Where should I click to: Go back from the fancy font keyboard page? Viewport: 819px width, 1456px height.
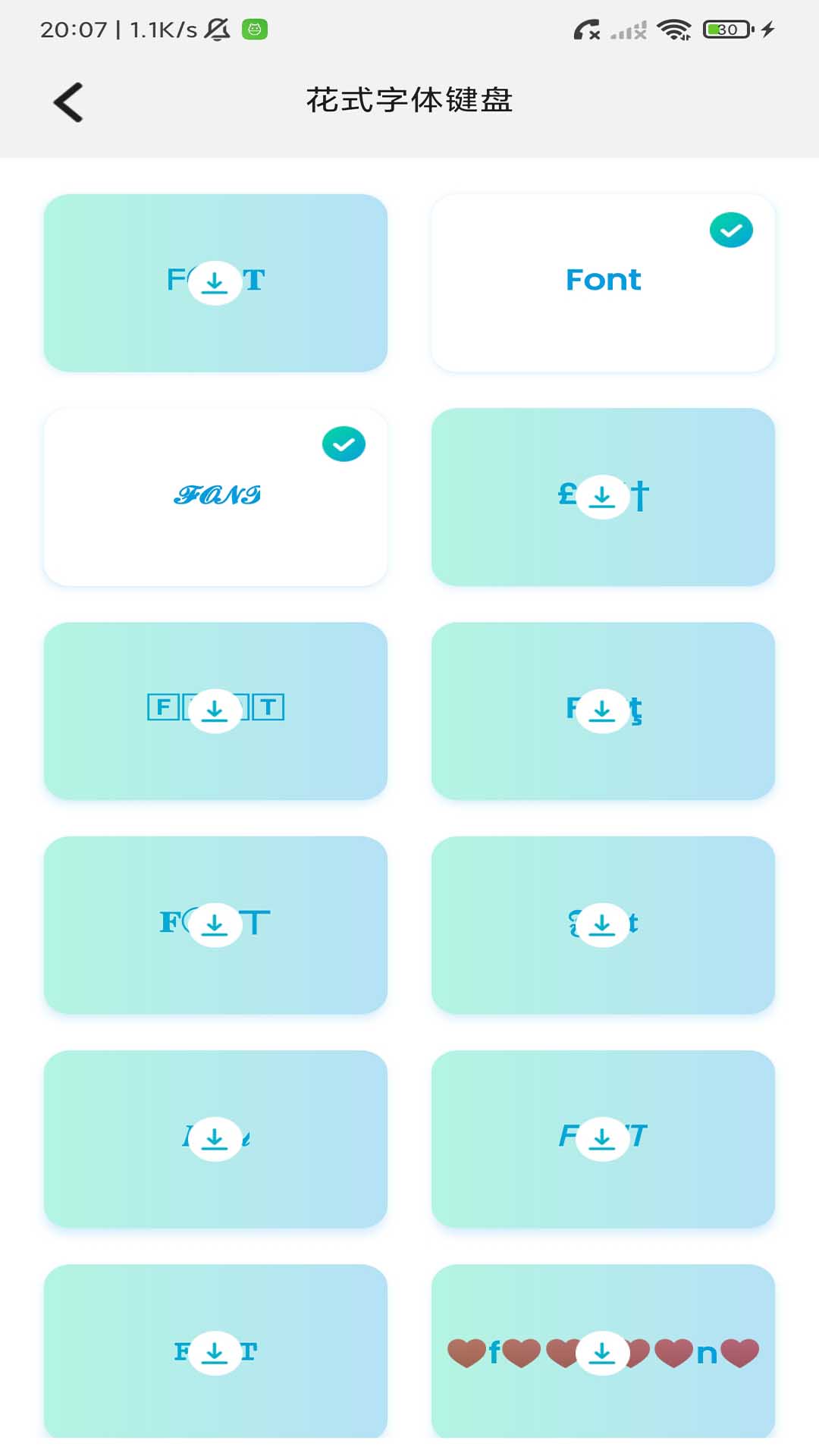tap(68, 102)
